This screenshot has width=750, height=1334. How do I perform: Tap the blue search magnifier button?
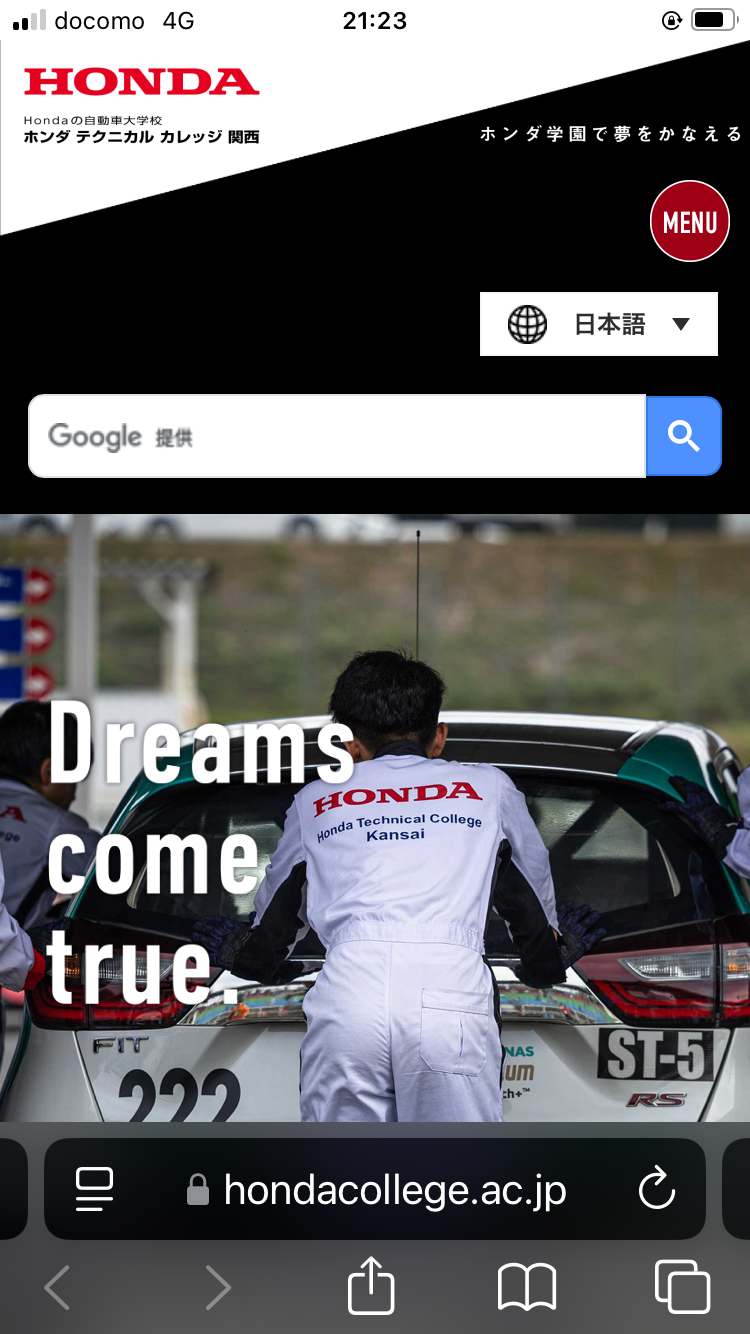[x=683, y=436]
